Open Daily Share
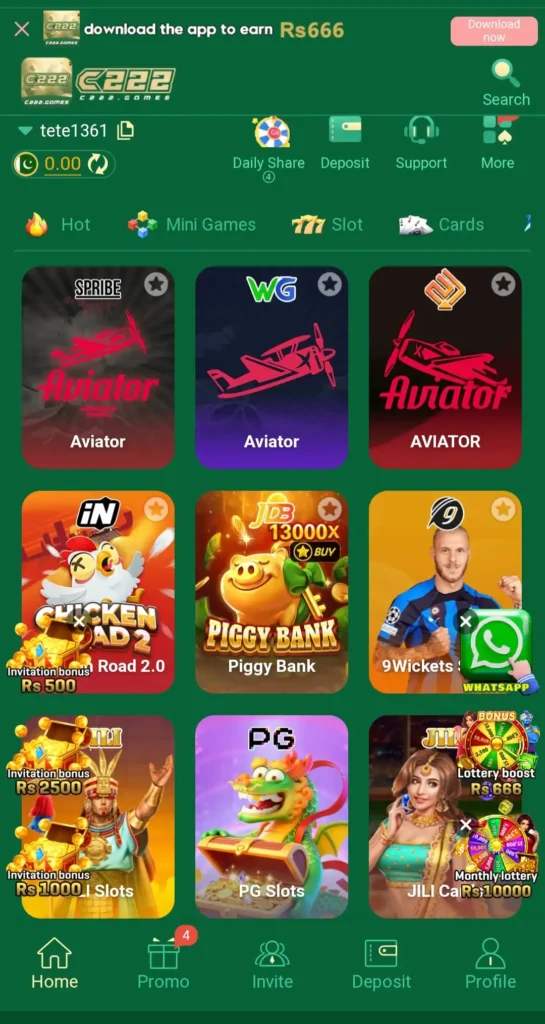This screenshot has width=545, height=1024. (x=269, y=148)
